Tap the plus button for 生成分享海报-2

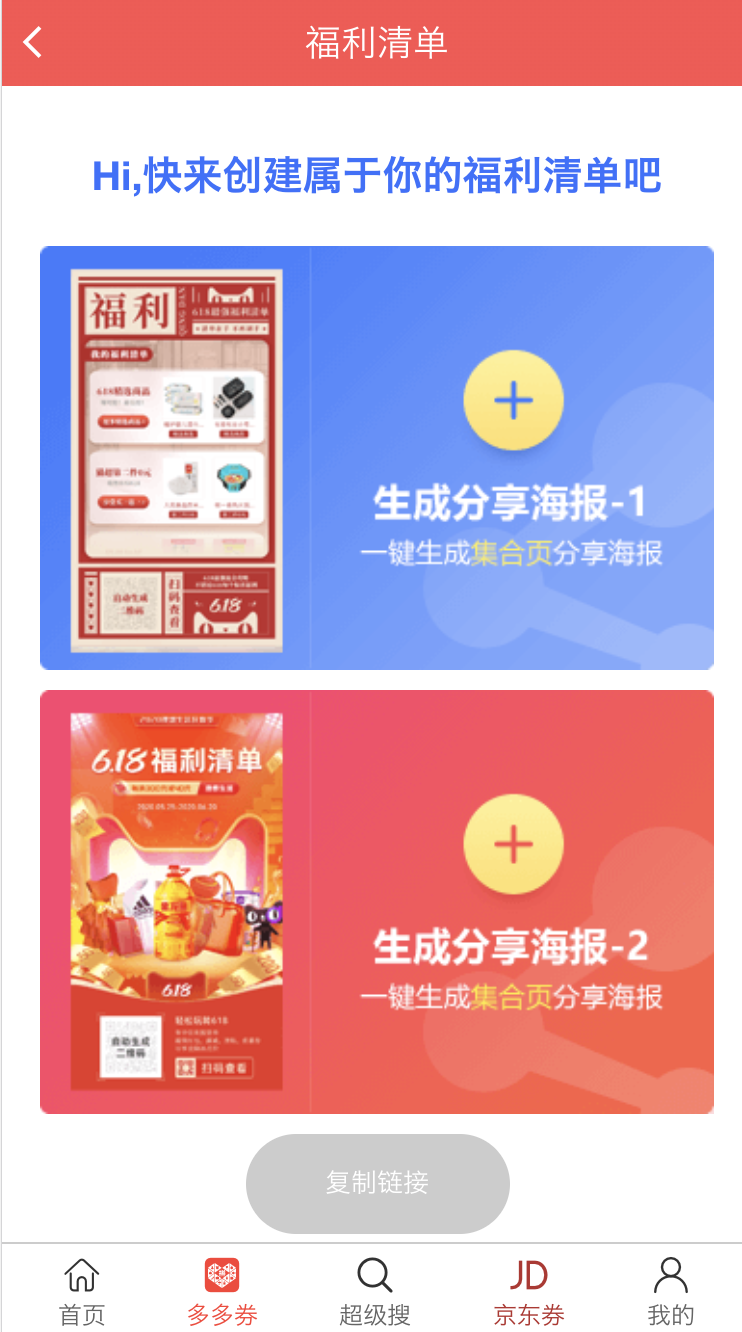[513, 845]
